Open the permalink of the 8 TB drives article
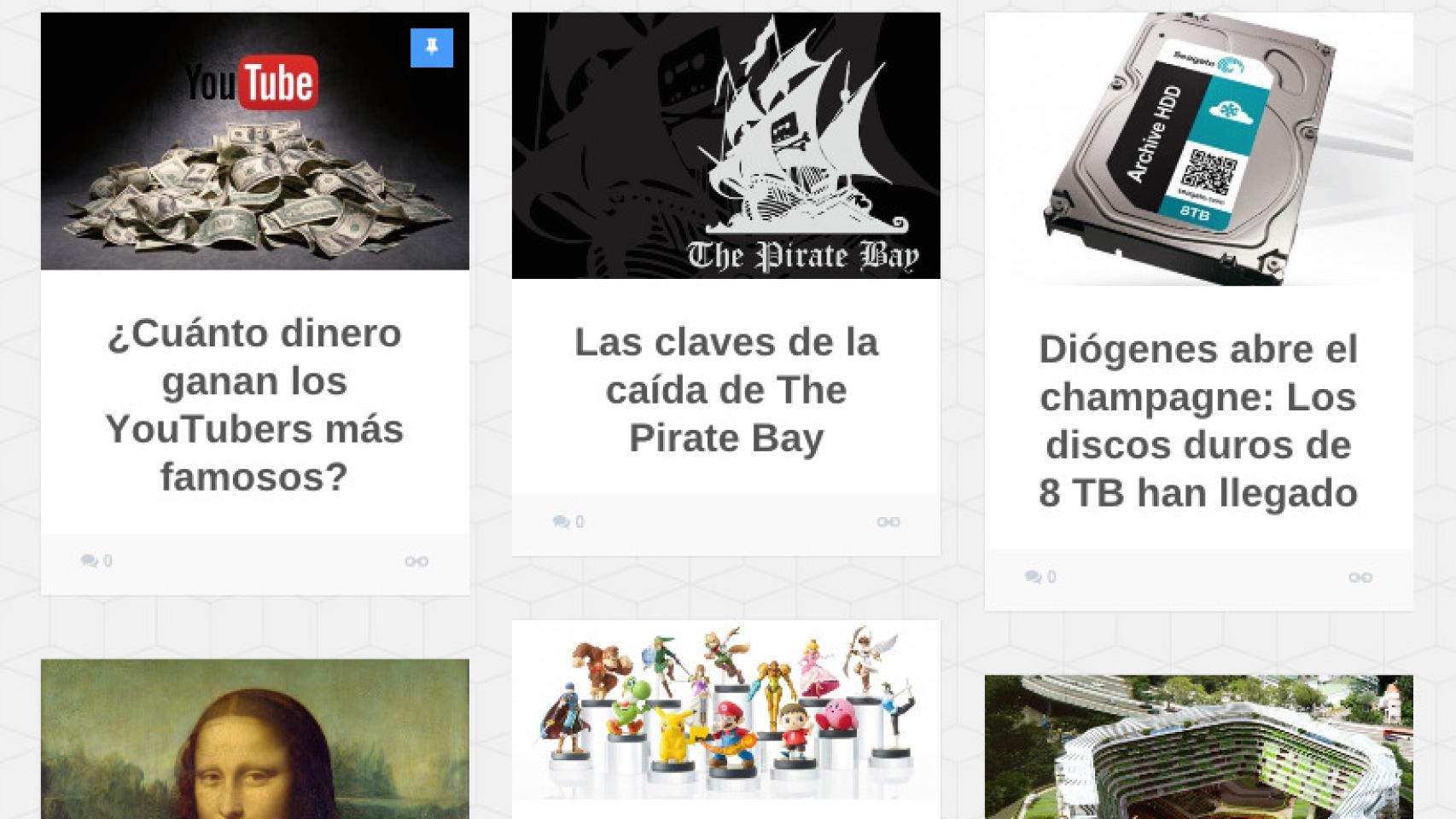This screenshot has width=1456, height=819. (x=1360, y=578)
